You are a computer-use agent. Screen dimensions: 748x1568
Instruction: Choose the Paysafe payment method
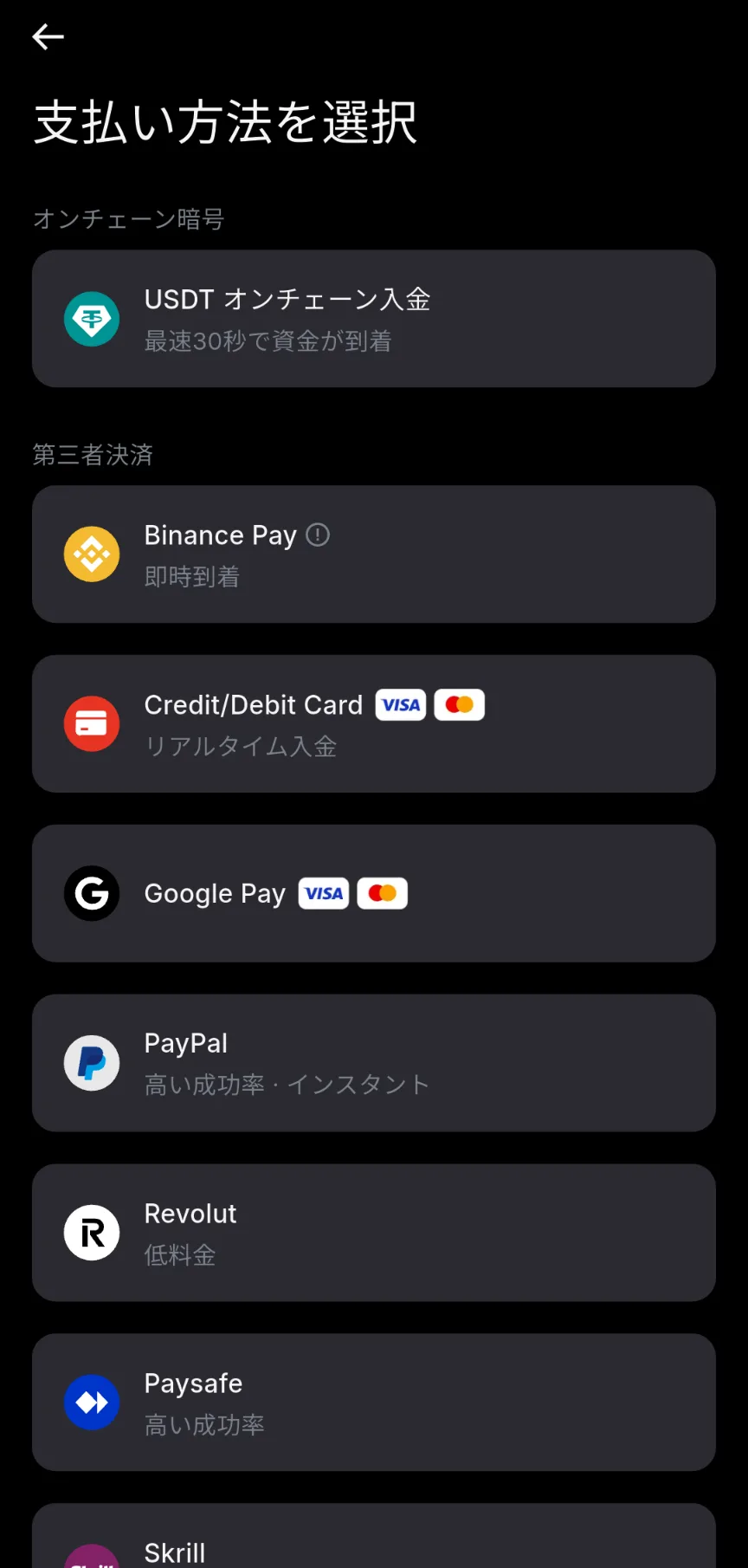coord(374,1402)
